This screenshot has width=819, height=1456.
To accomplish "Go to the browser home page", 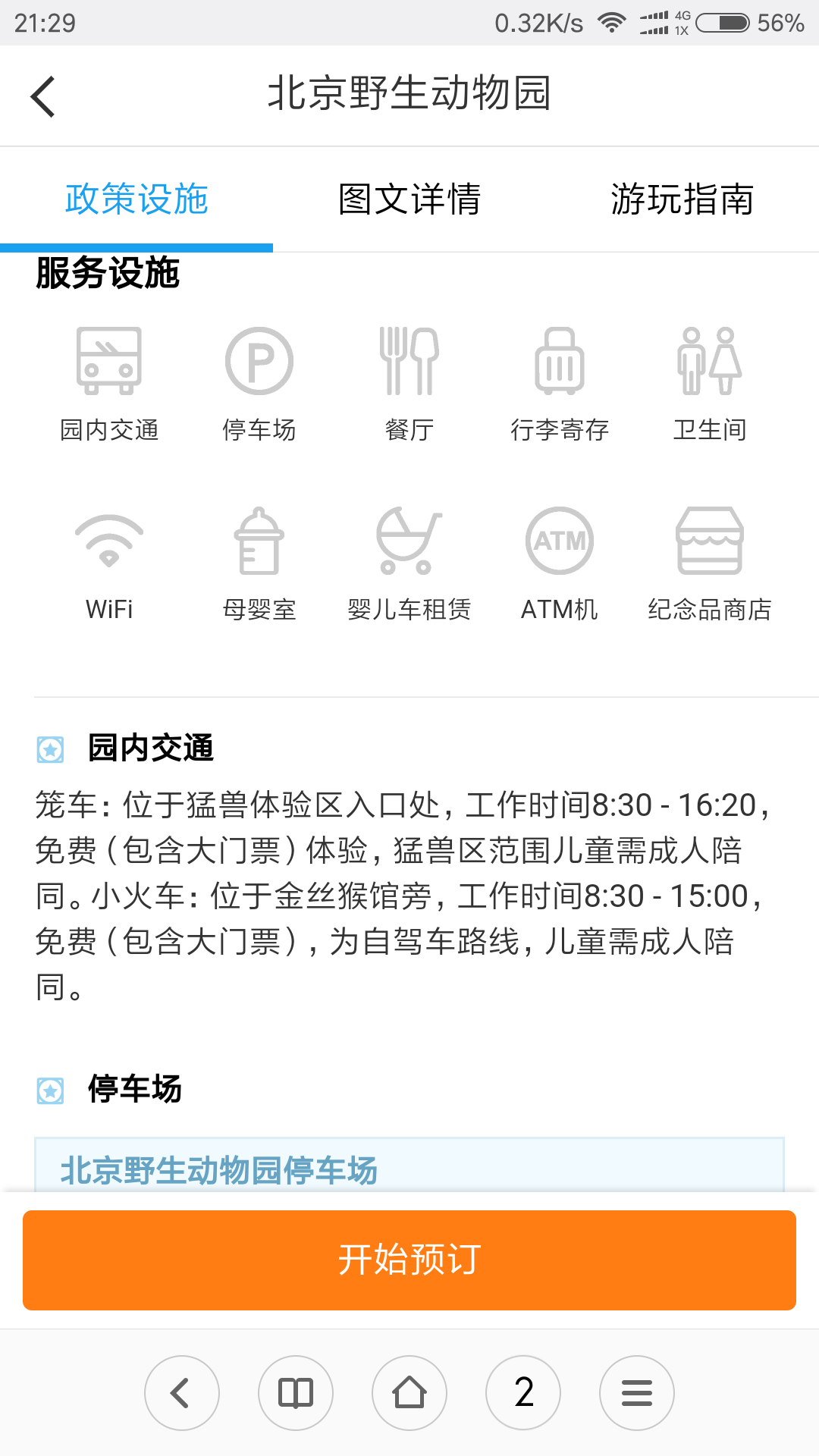I will [409, 1393].
